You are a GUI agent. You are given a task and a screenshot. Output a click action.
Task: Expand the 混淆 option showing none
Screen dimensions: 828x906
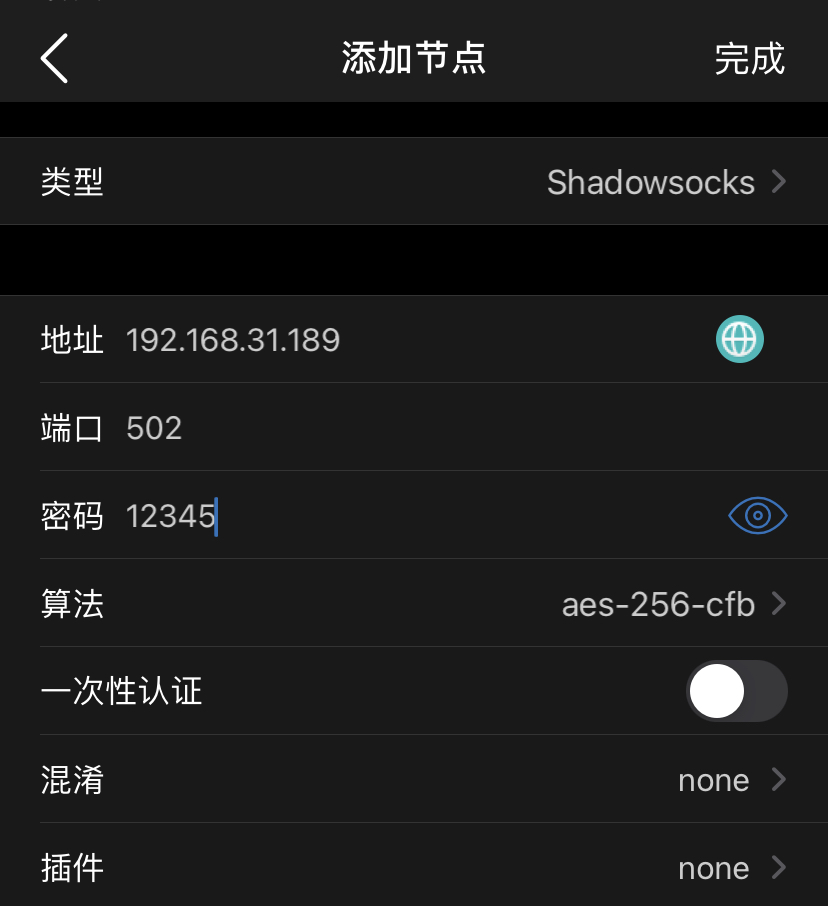pos(713,780)
